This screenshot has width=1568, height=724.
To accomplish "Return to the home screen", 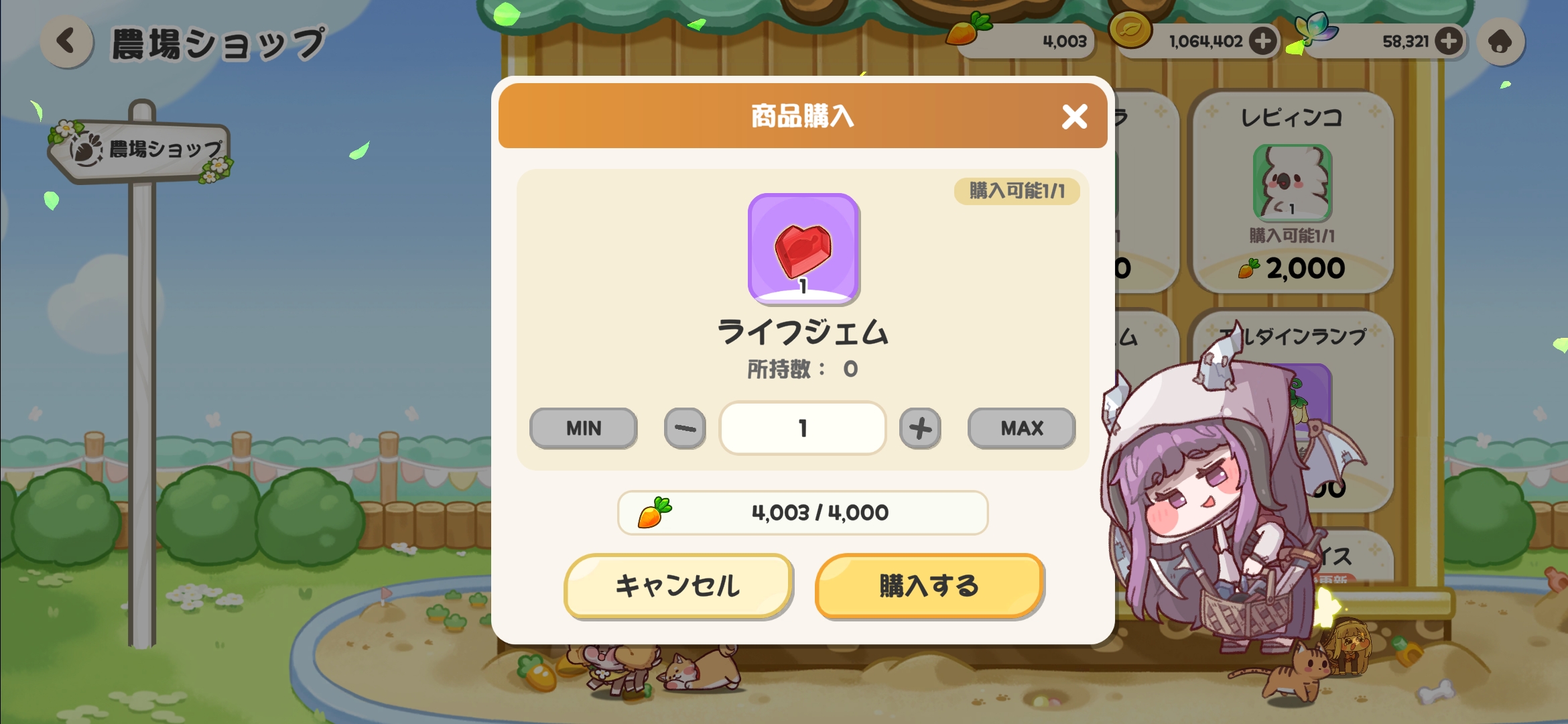I will click(x=1500, y=42).
